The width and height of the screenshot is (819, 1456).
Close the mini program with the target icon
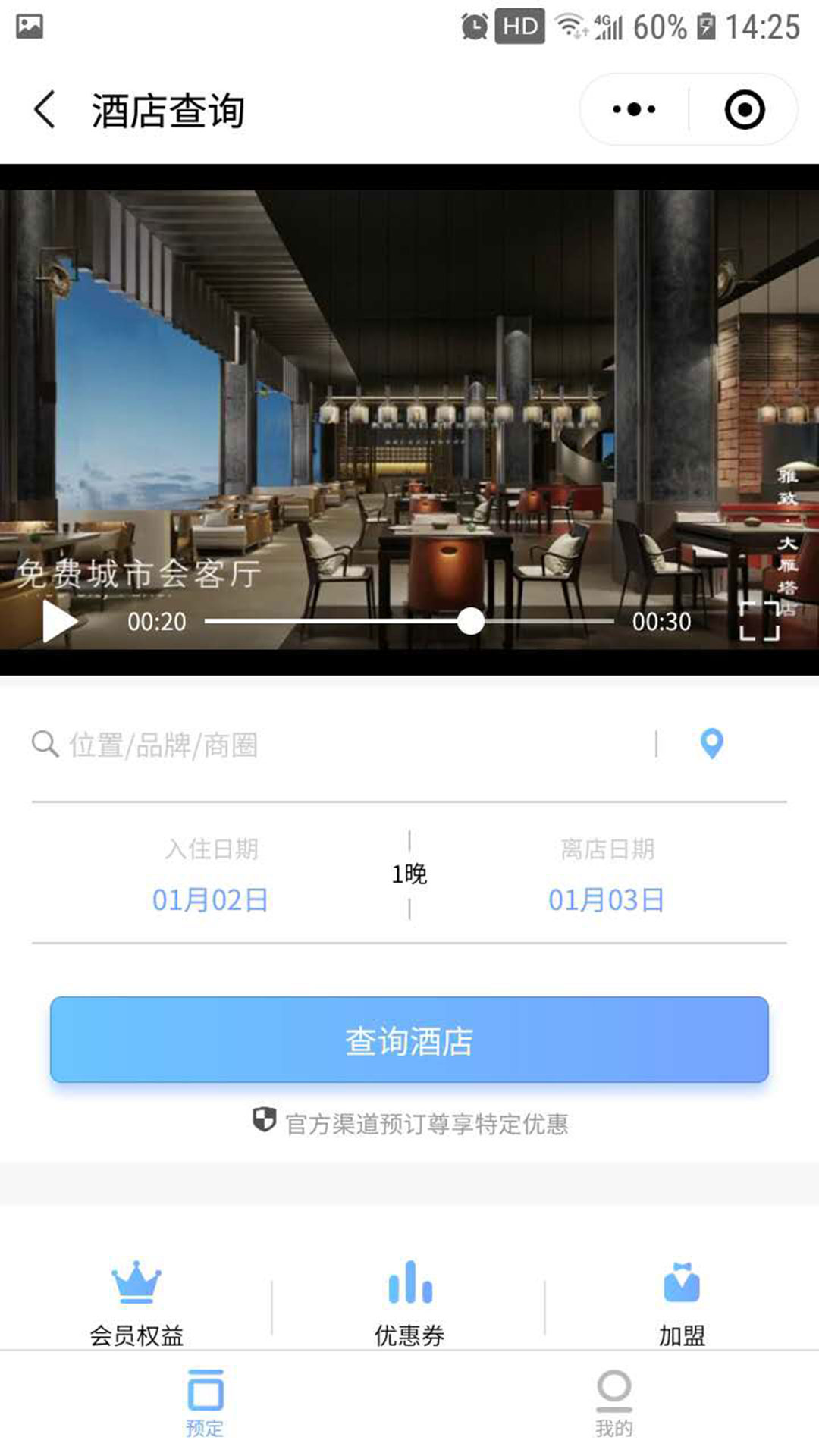(744, 110)
